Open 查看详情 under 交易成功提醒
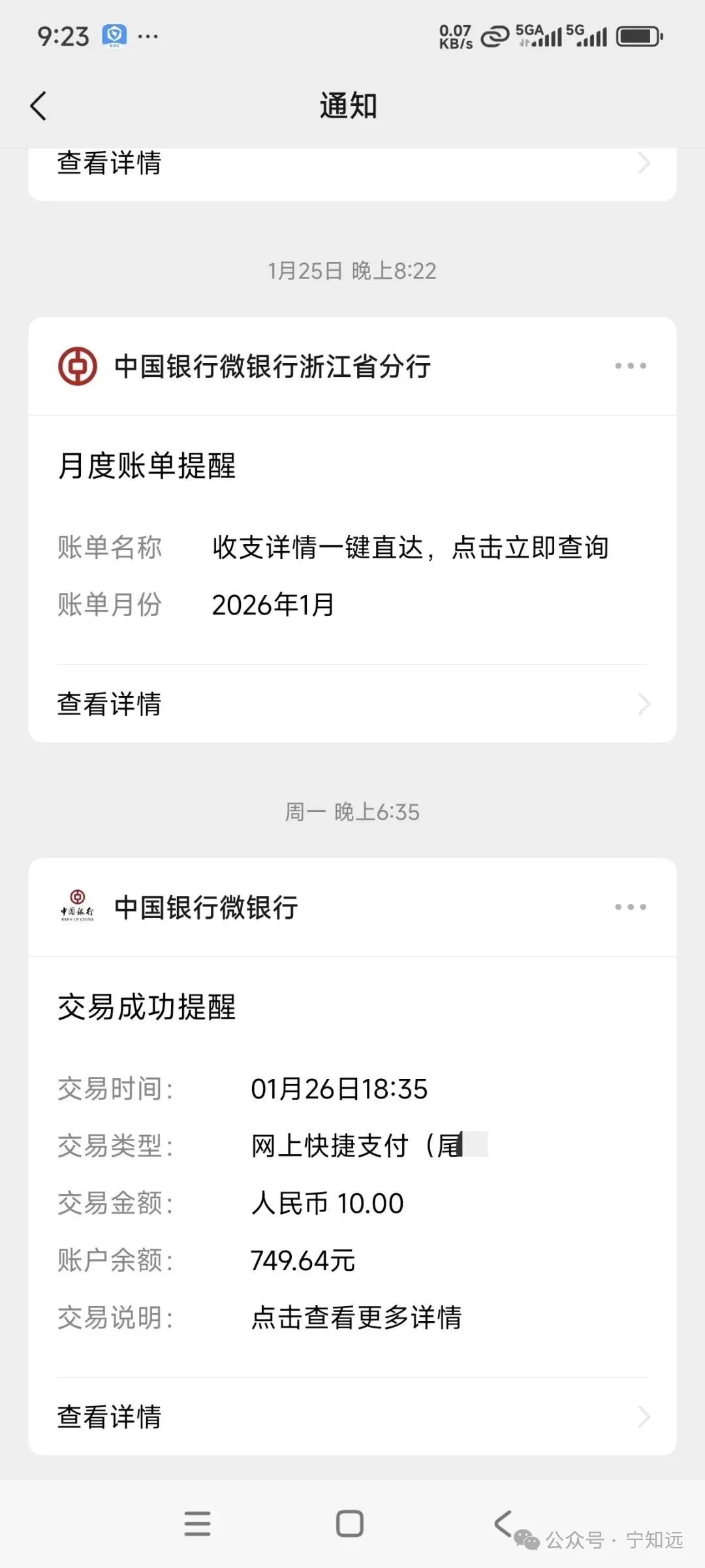 pyautogui.click(x=352, y=1417)
